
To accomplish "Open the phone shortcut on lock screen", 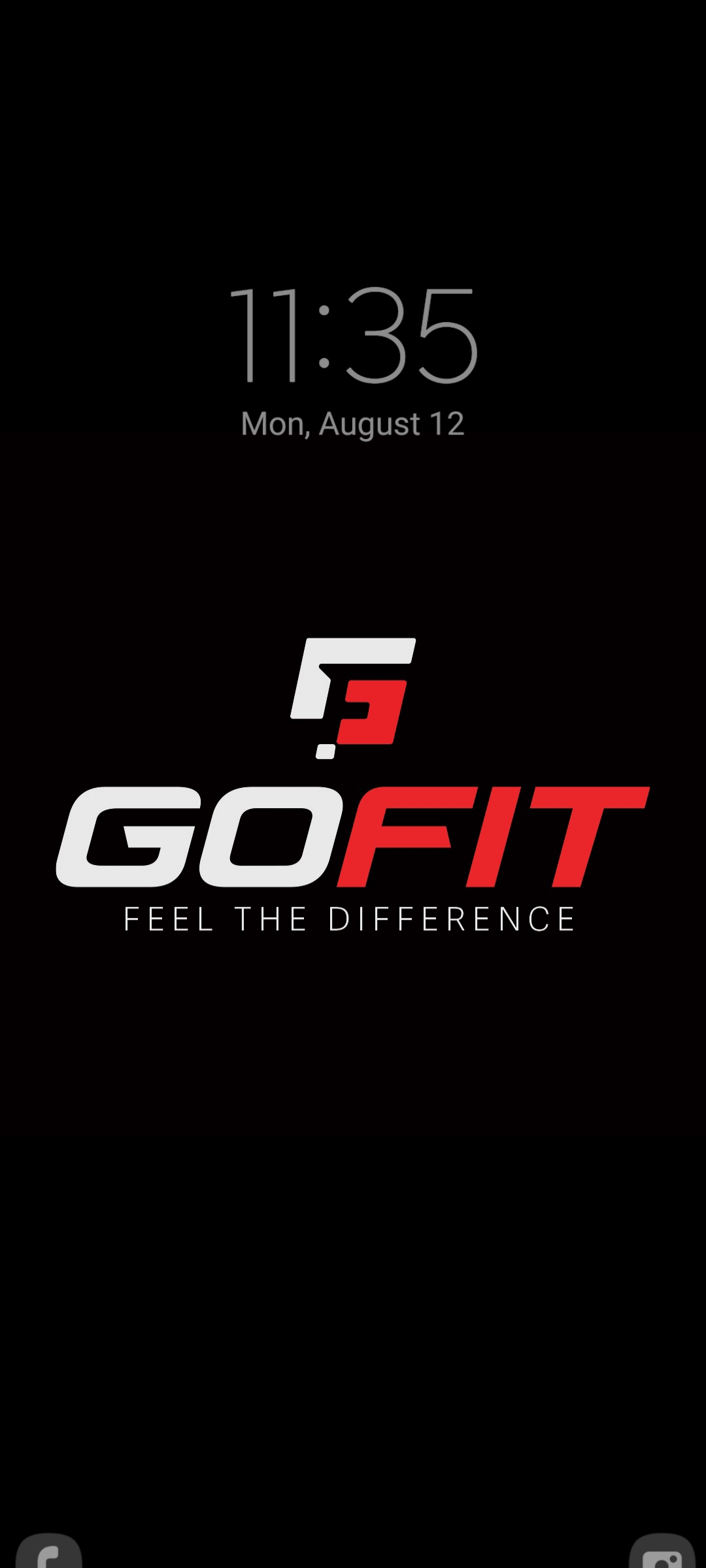I will click(49, 1551).
